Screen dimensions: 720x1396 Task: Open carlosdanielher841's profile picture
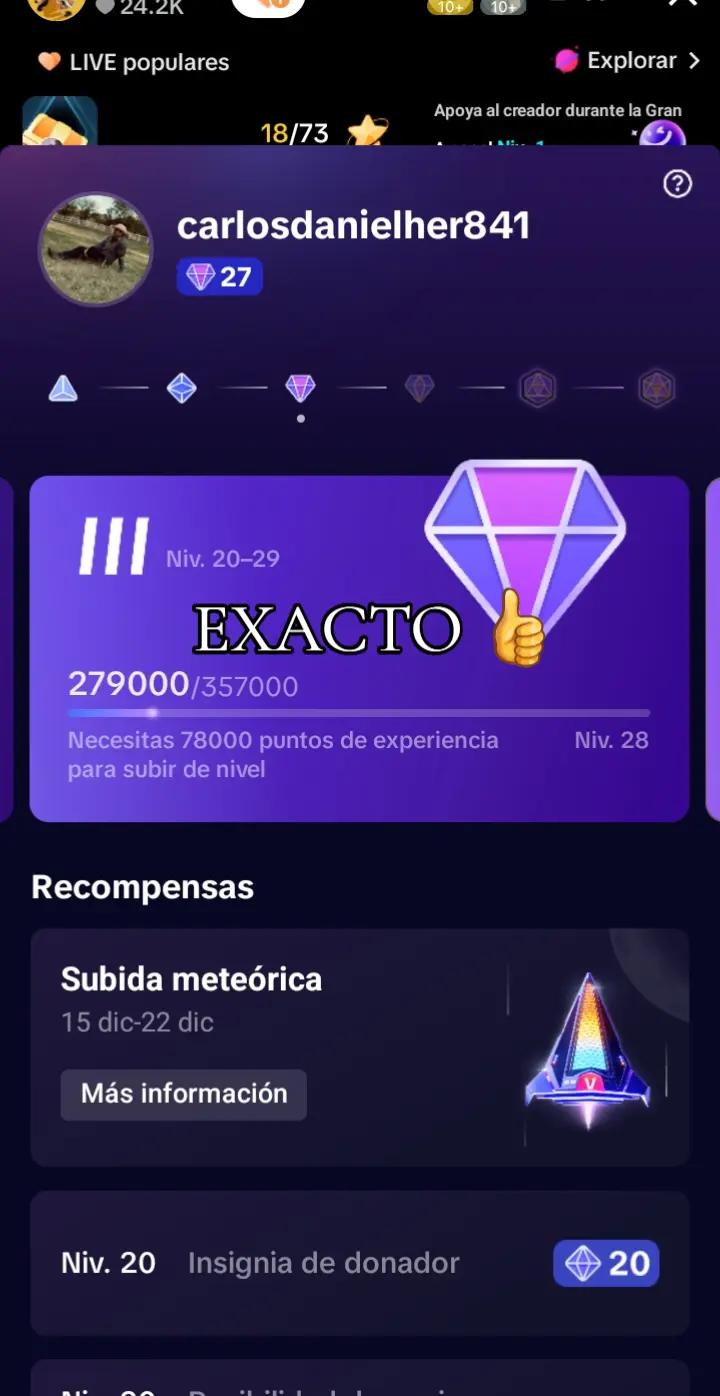point(95,249)
